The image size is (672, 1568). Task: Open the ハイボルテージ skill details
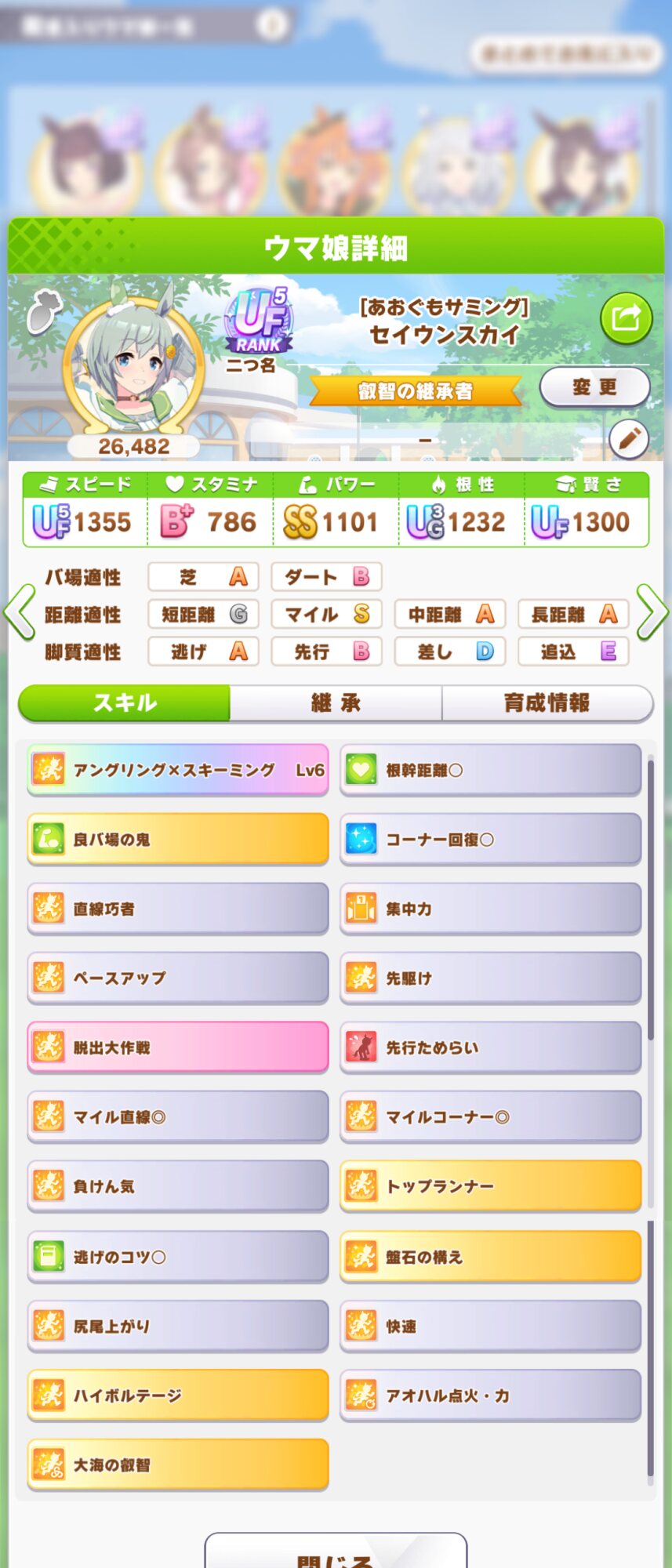coord(178,1396)
